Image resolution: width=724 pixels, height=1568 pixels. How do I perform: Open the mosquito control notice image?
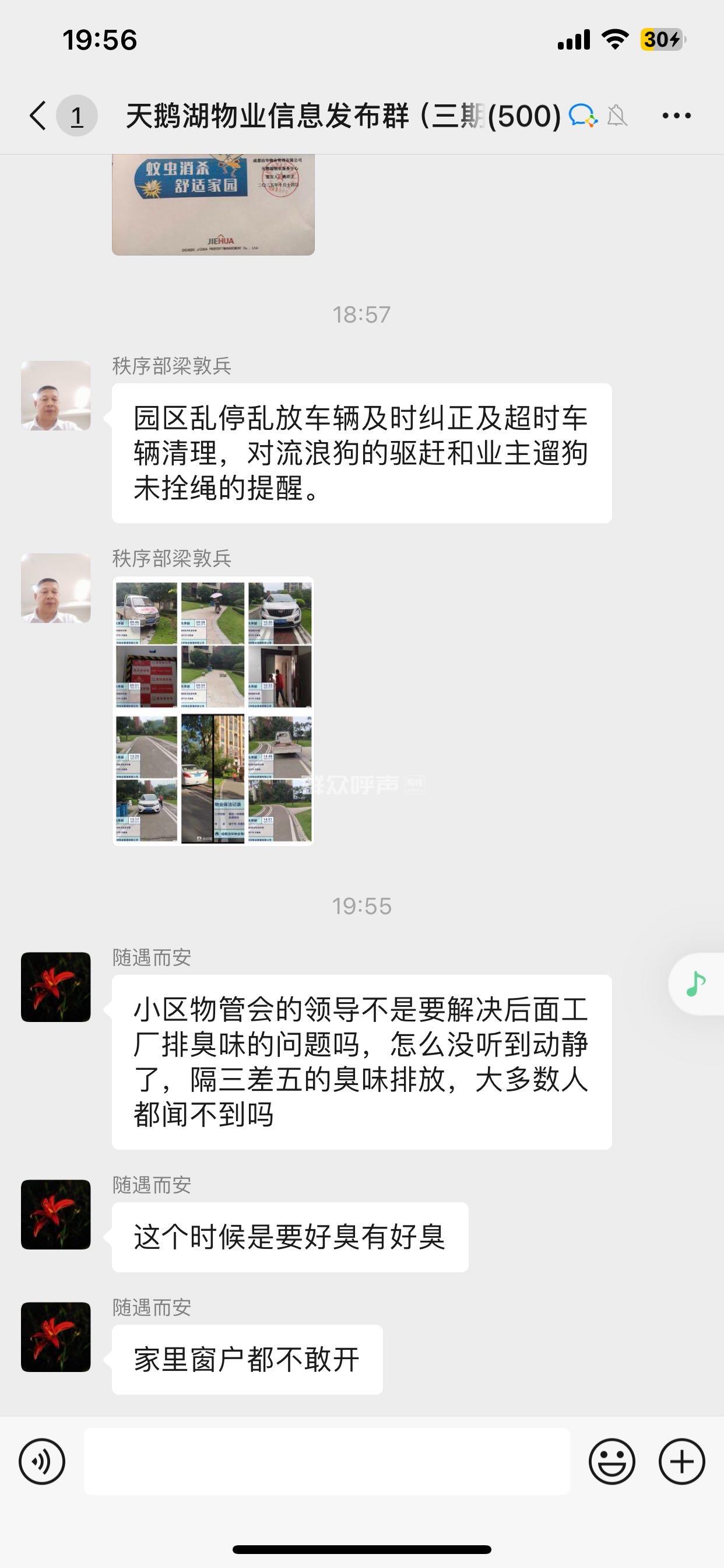[x=213, y=204]
